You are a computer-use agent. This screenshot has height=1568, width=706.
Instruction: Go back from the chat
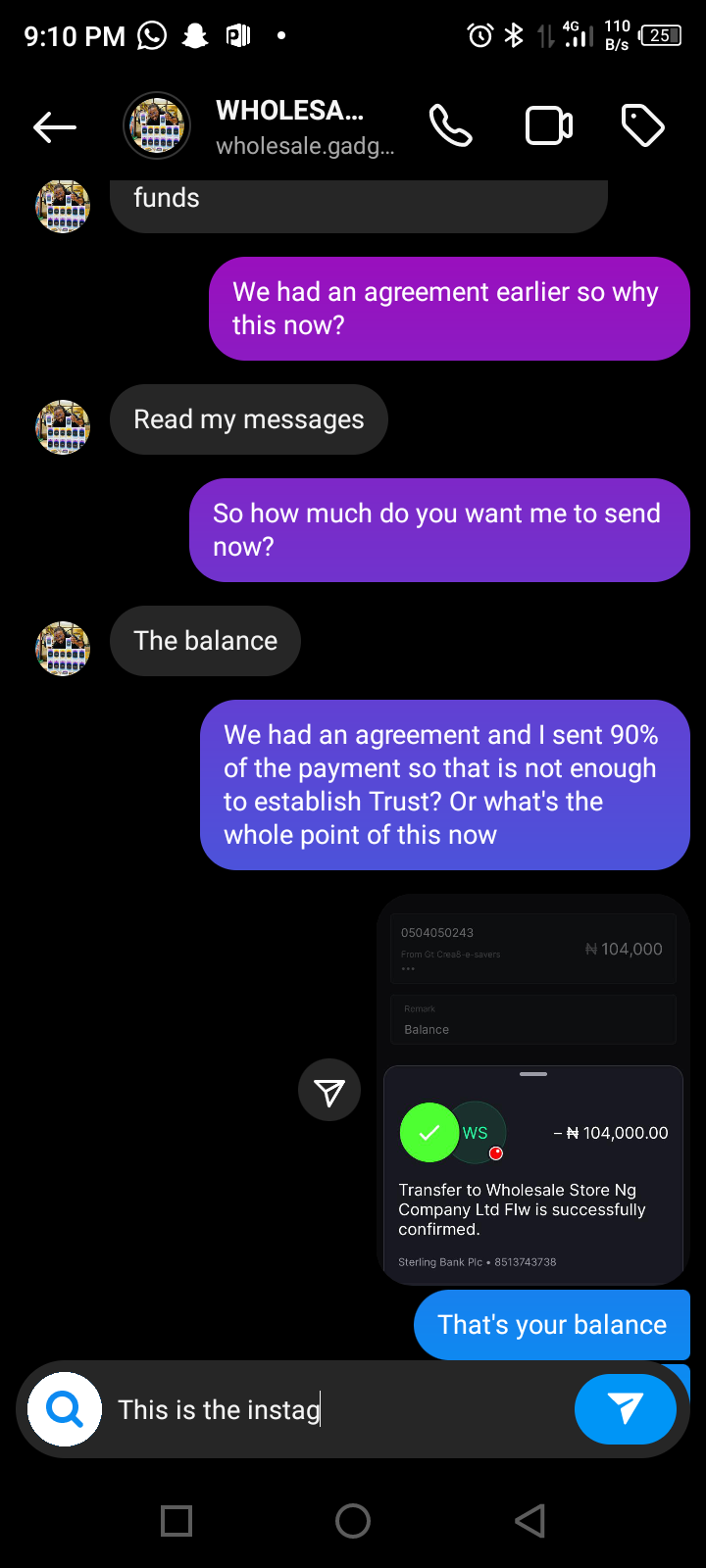coord(55,126)
